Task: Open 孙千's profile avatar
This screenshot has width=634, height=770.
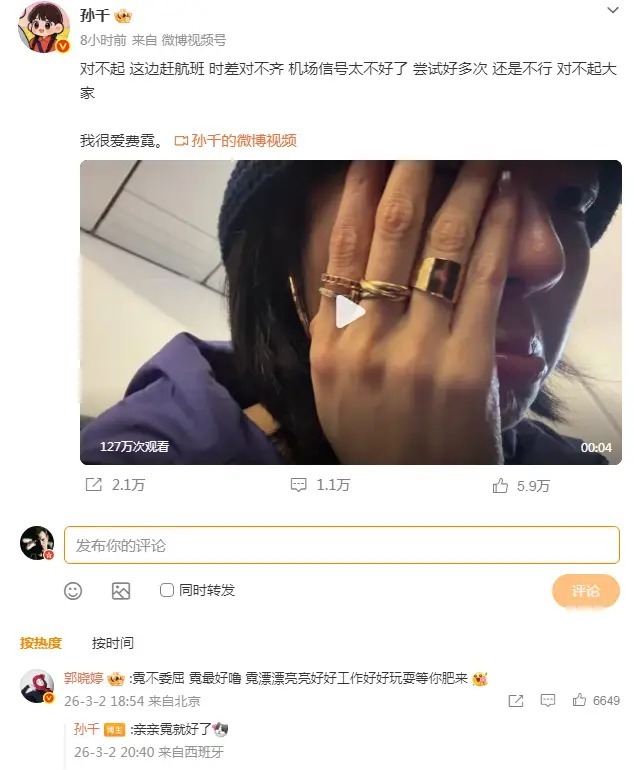Action: click(x=42, y=25)
